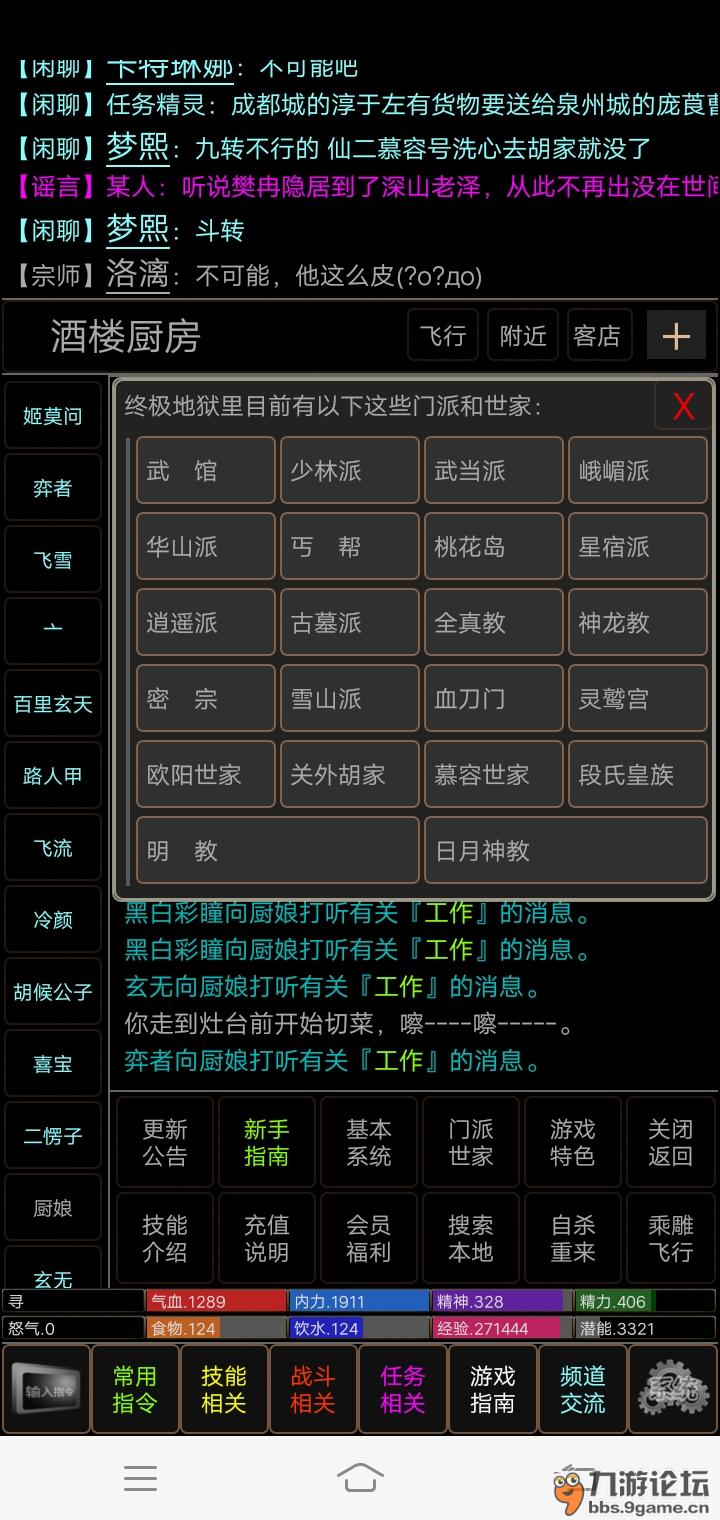Open the 客店 option in the header
720x1520 pixels.
coord(598,335)
